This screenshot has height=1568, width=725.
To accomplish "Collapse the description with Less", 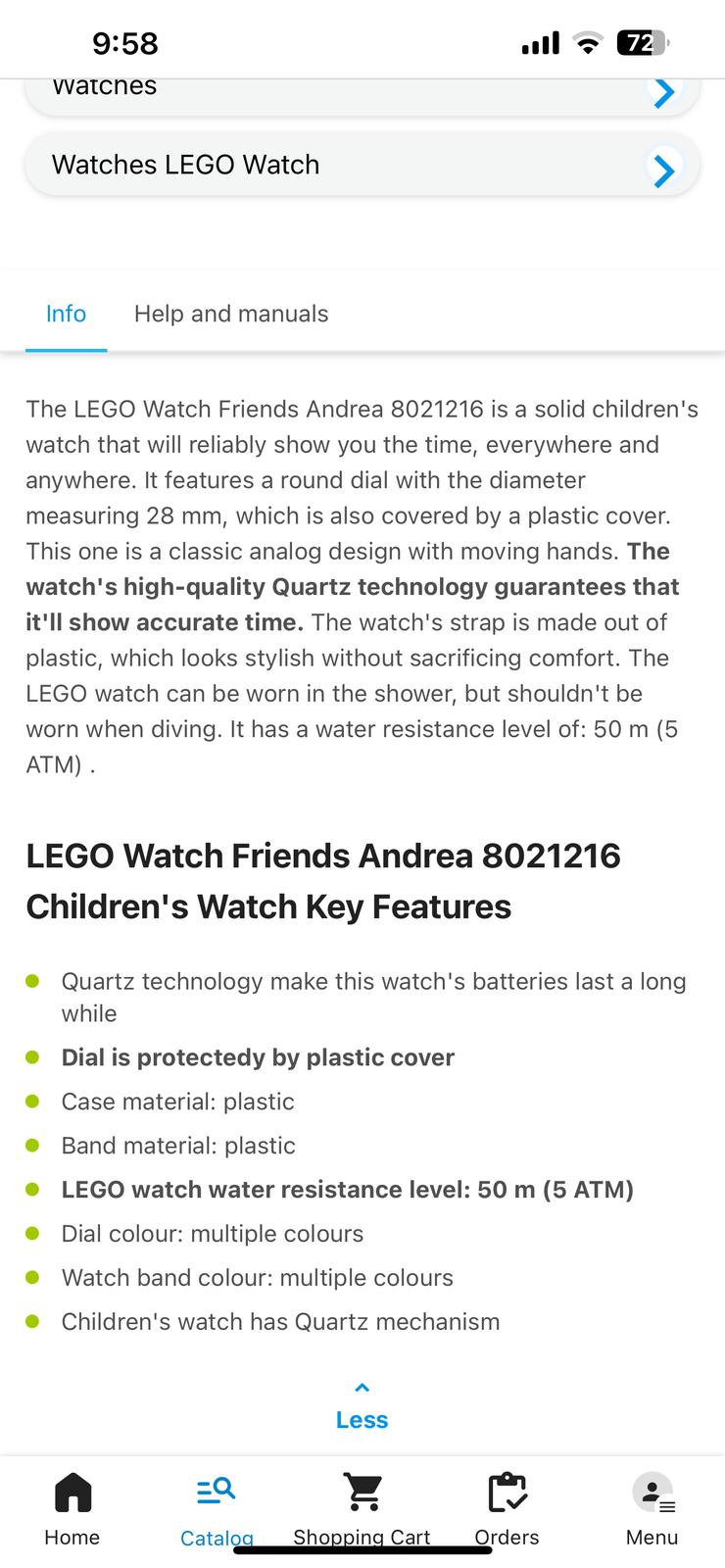I will pos(362,1406).
